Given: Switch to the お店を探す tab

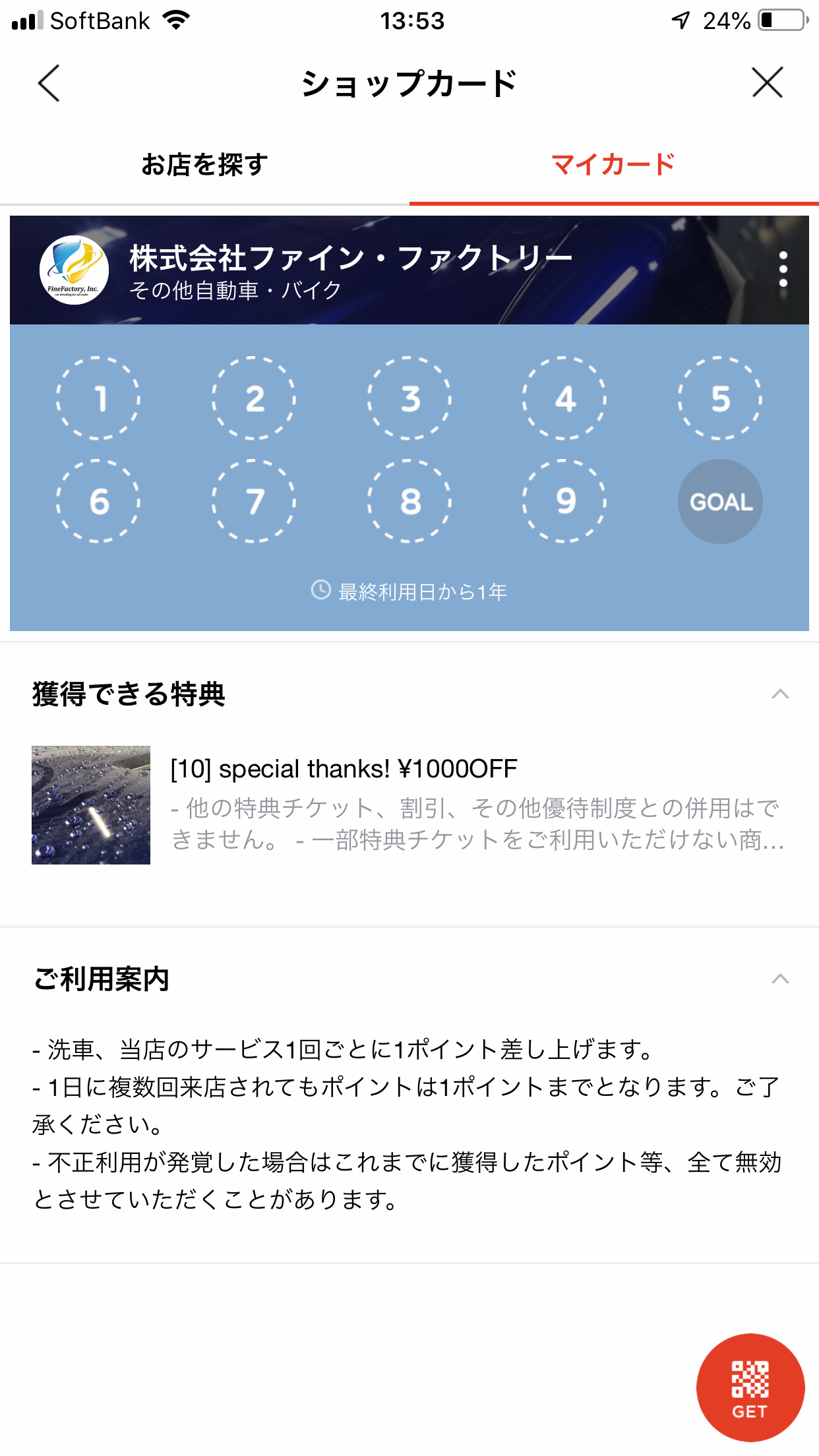Looking at the screenshot, I should [x=204, y=165].
